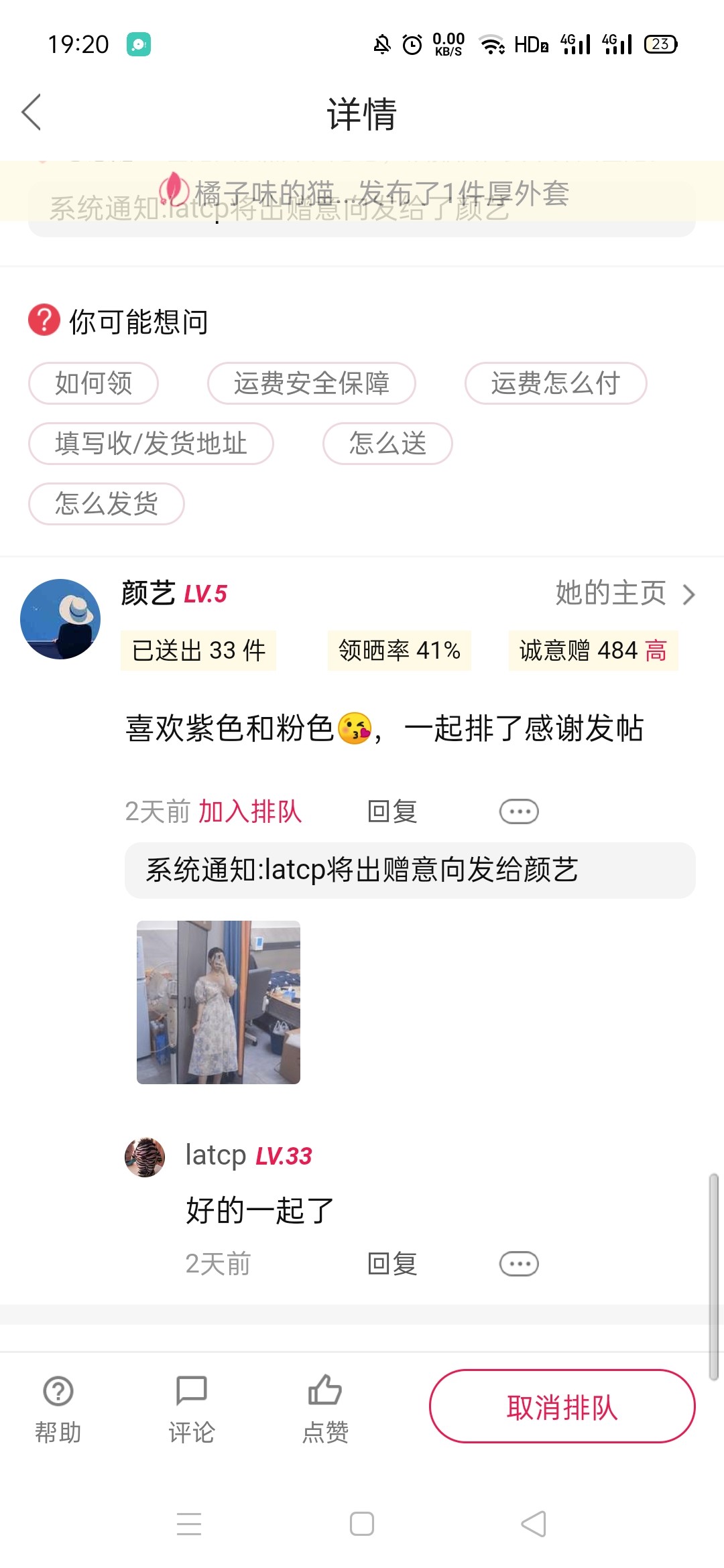The image size is (724, 1568).
Task: Reply to 颜艺's comment
Action: [x=392, y=811]
